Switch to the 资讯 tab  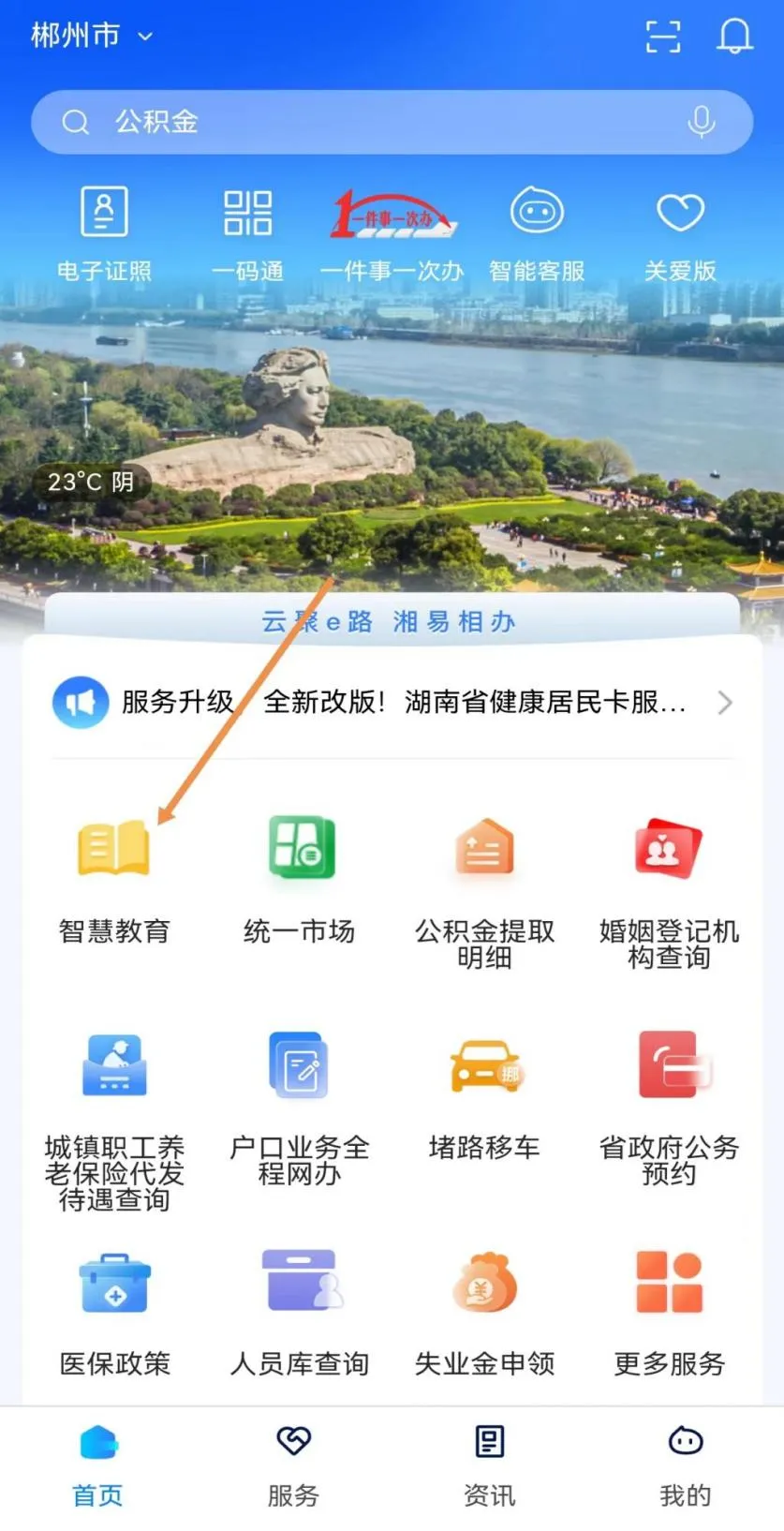tap(489, 1466)
